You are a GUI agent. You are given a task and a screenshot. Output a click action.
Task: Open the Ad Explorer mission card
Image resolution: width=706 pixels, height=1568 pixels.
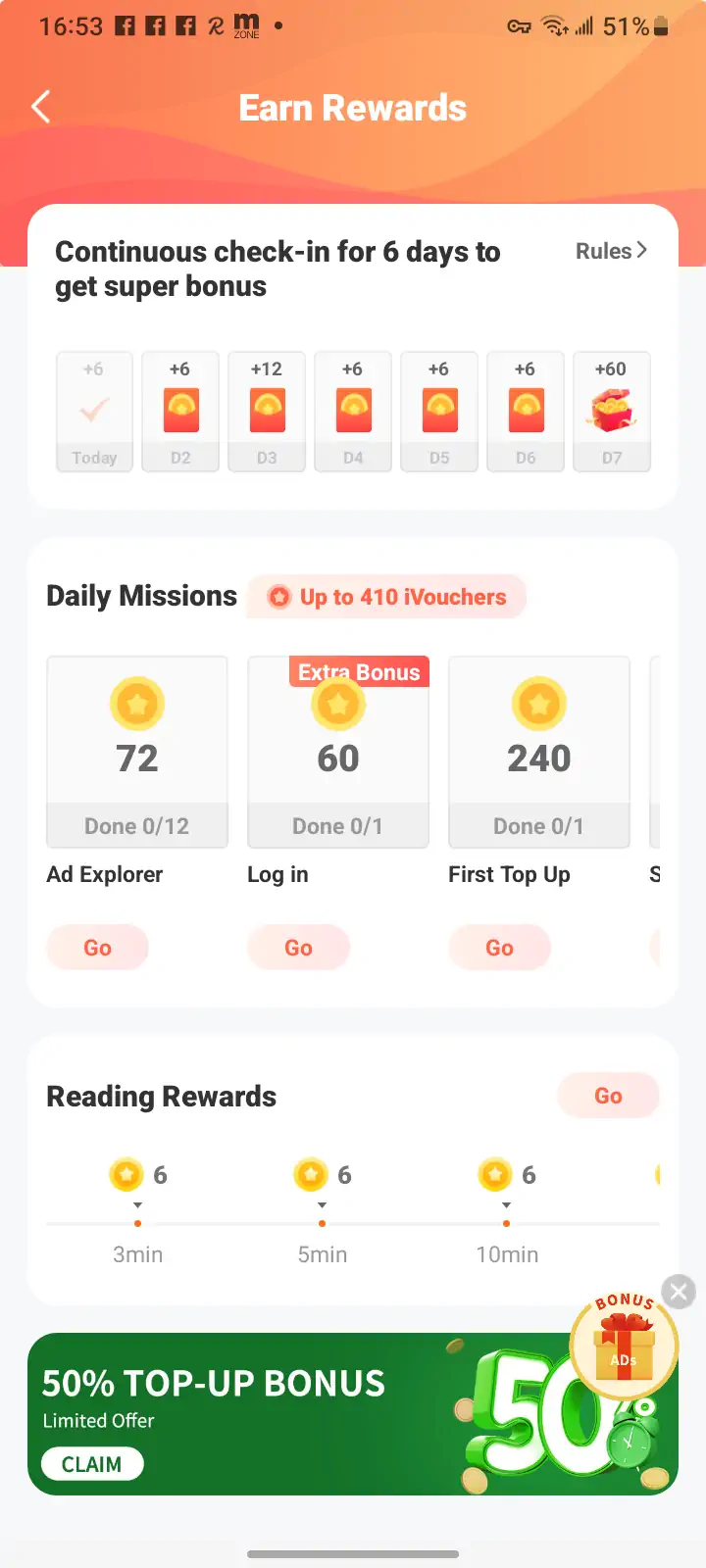click(137, 752)
